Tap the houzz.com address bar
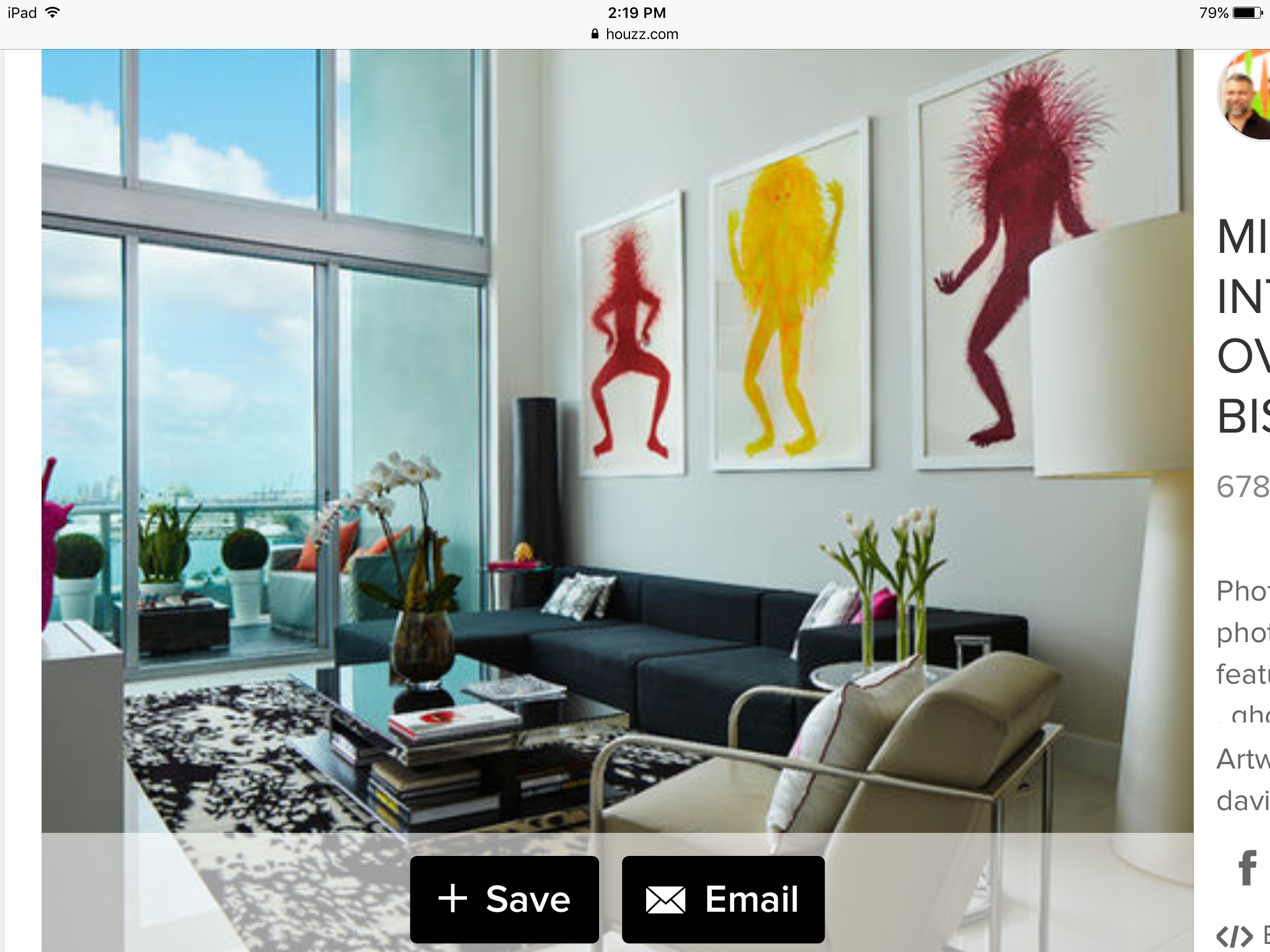This screenshot has height=952, width=1270. (635, 34)
